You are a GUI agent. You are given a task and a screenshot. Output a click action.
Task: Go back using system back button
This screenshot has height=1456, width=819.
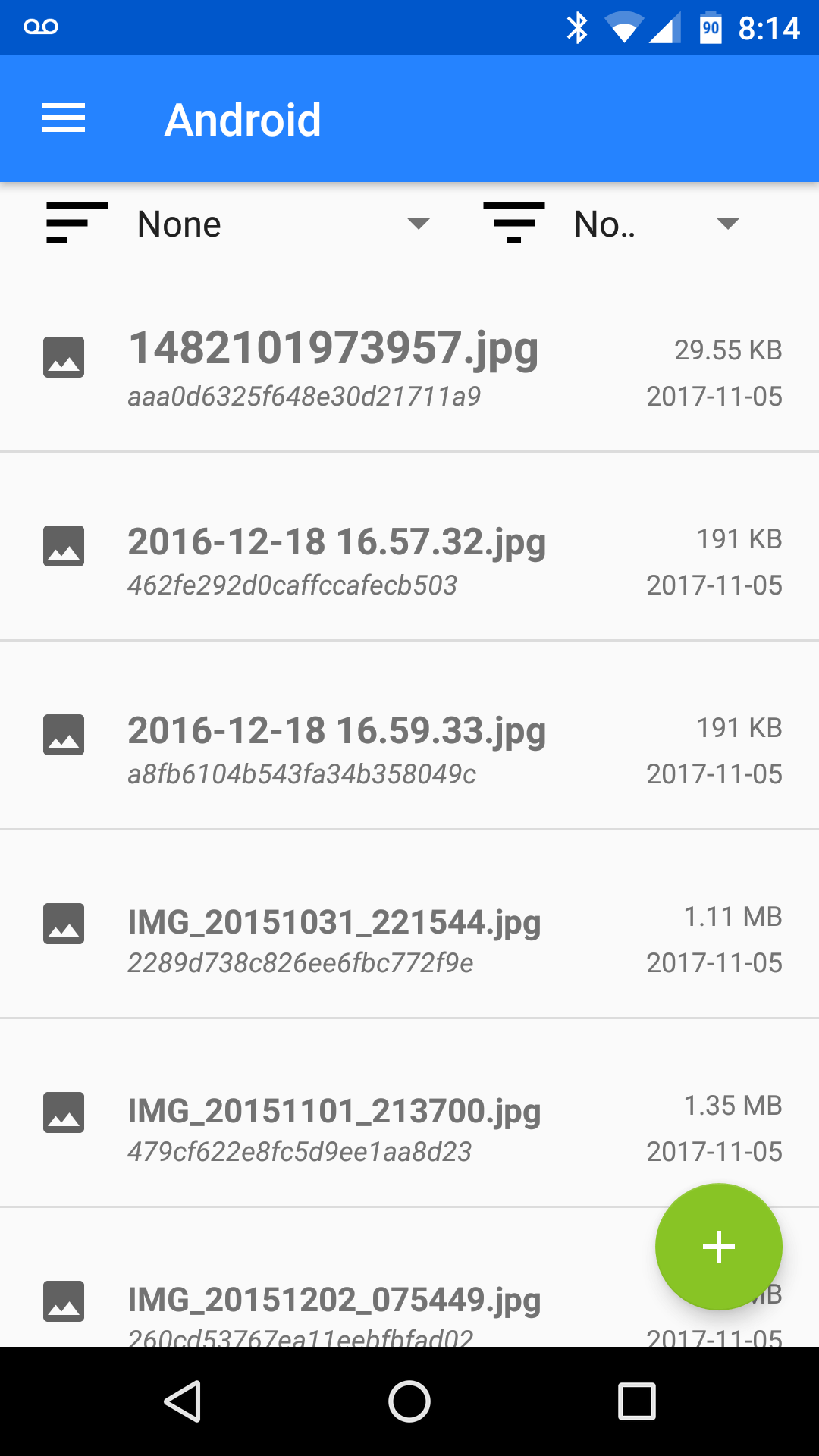(x=183, y=1401)
